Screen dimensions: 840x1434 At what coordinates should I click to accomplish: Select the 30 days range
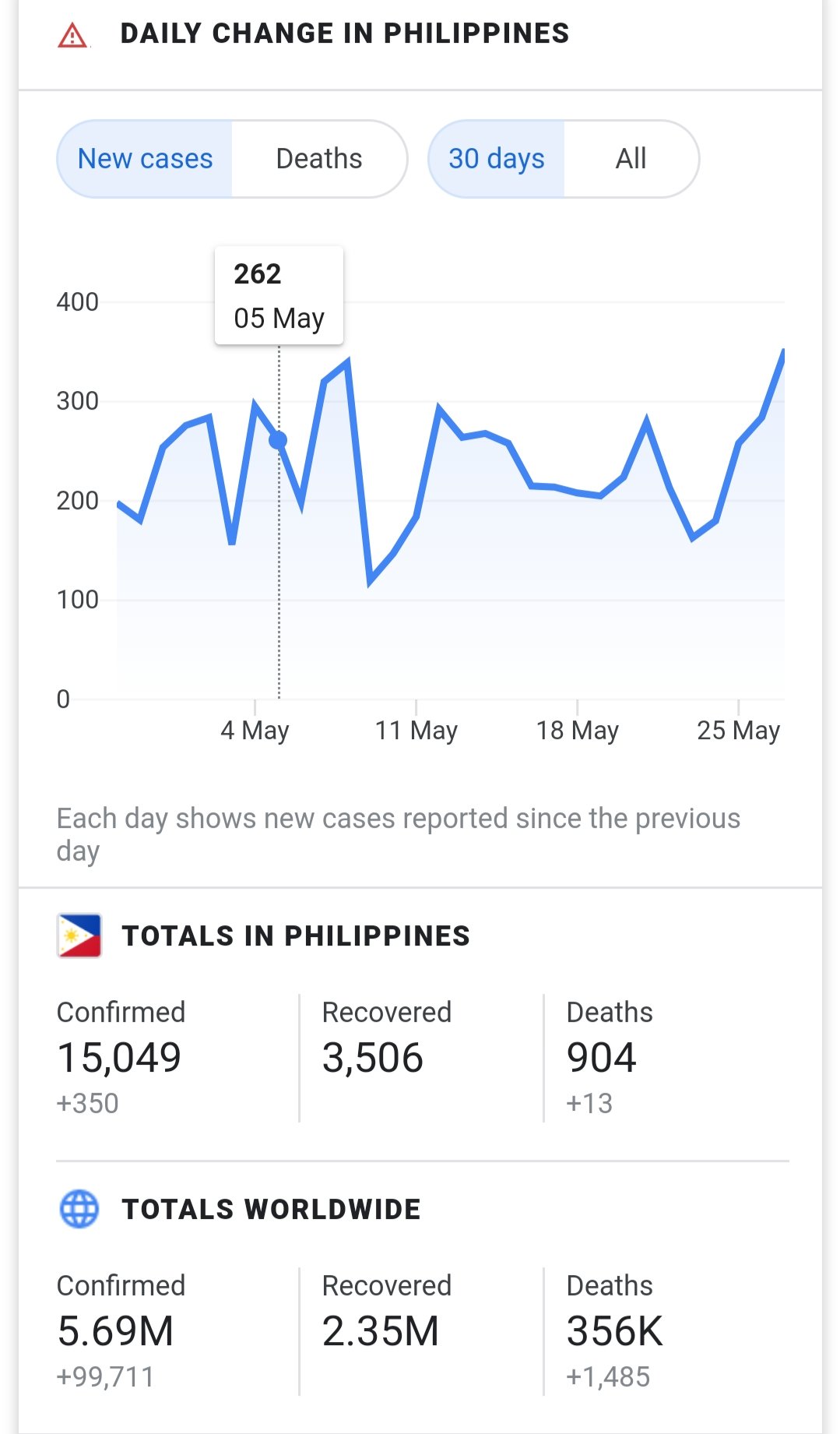point(497,159)
